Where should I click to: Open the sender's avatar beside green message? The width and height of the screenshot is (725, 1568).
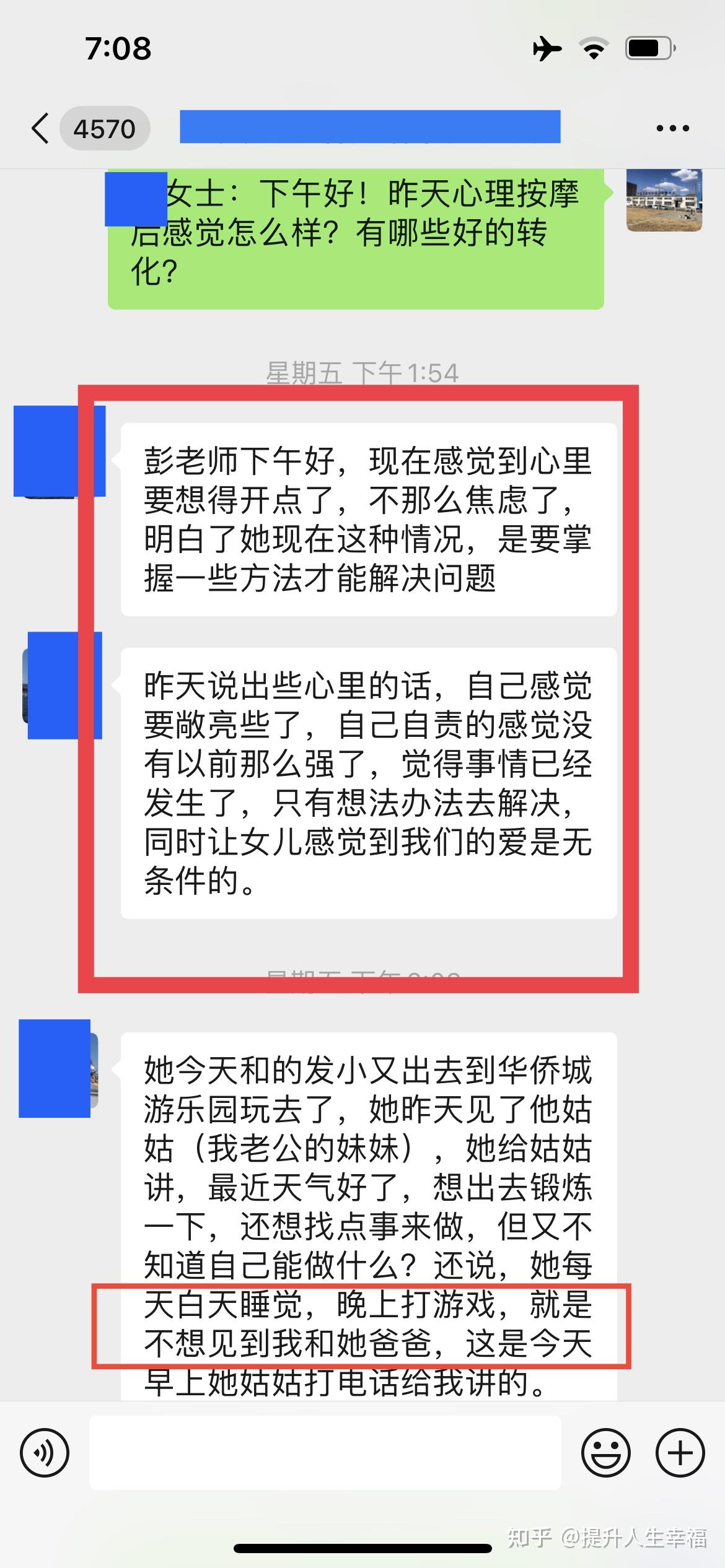coord(664,200)
